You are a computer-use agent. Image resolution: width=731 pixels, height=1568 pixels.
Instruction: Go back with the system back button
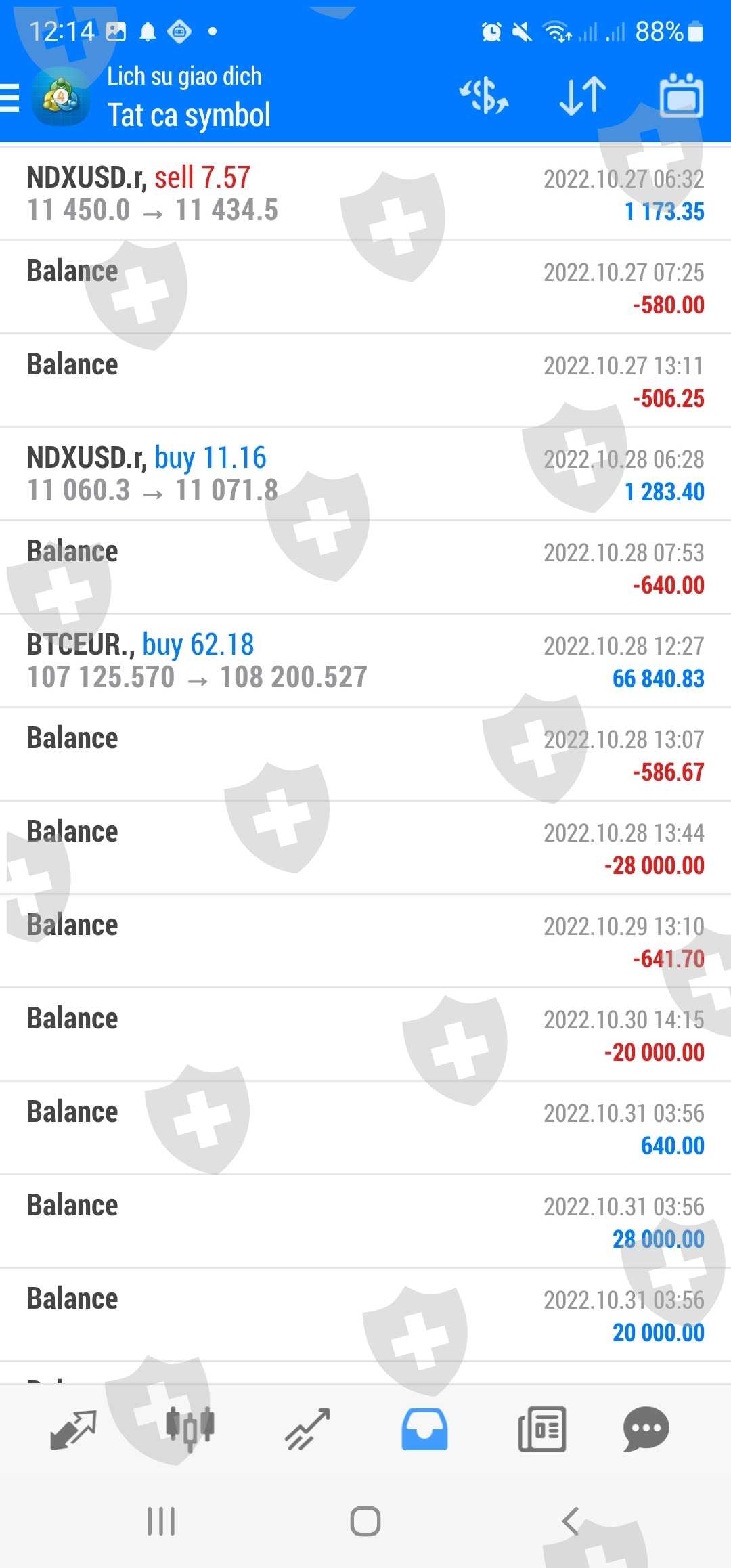570,1521
